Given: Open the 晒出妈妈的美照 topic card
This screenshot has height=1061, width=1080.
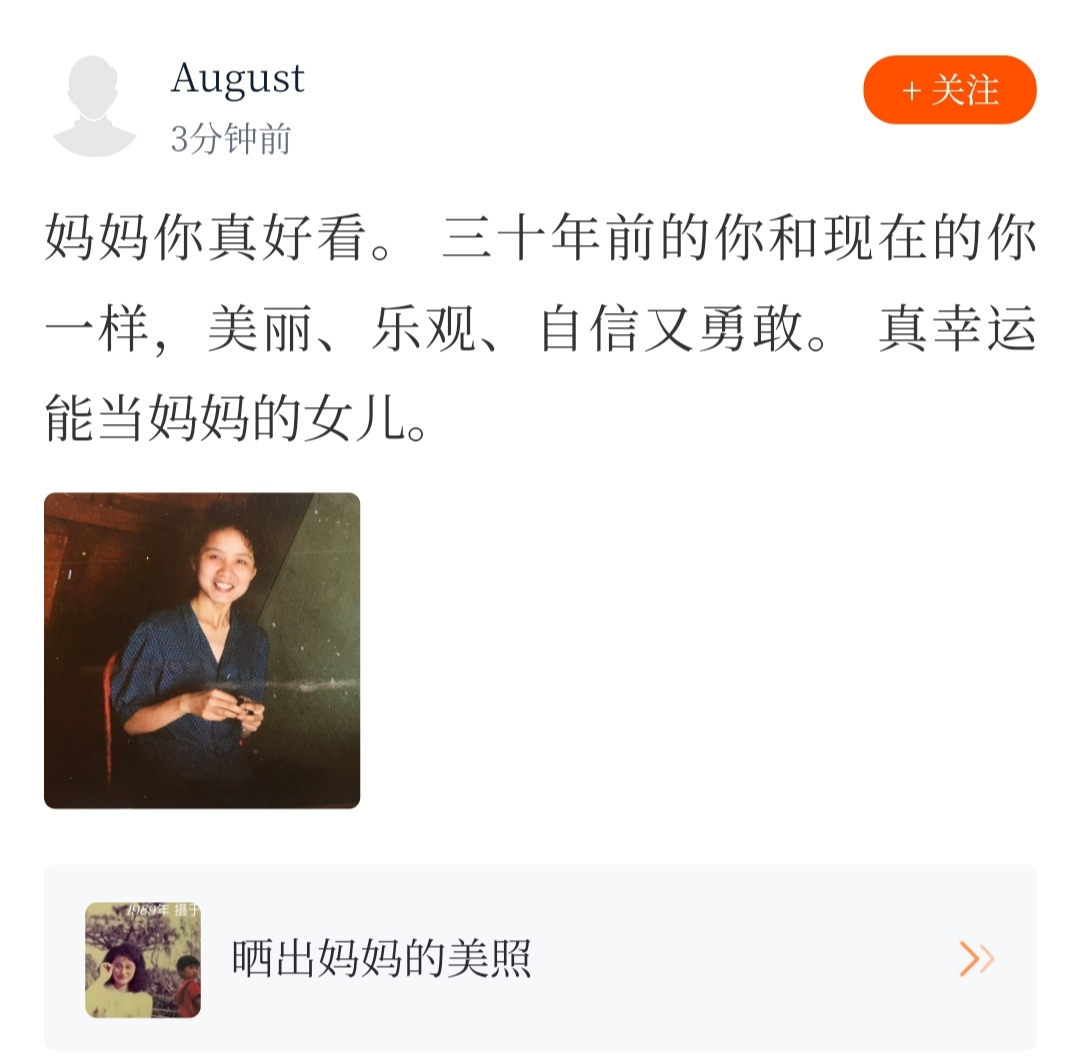Looking at the screenshot, I should click(x=540, y=958).
